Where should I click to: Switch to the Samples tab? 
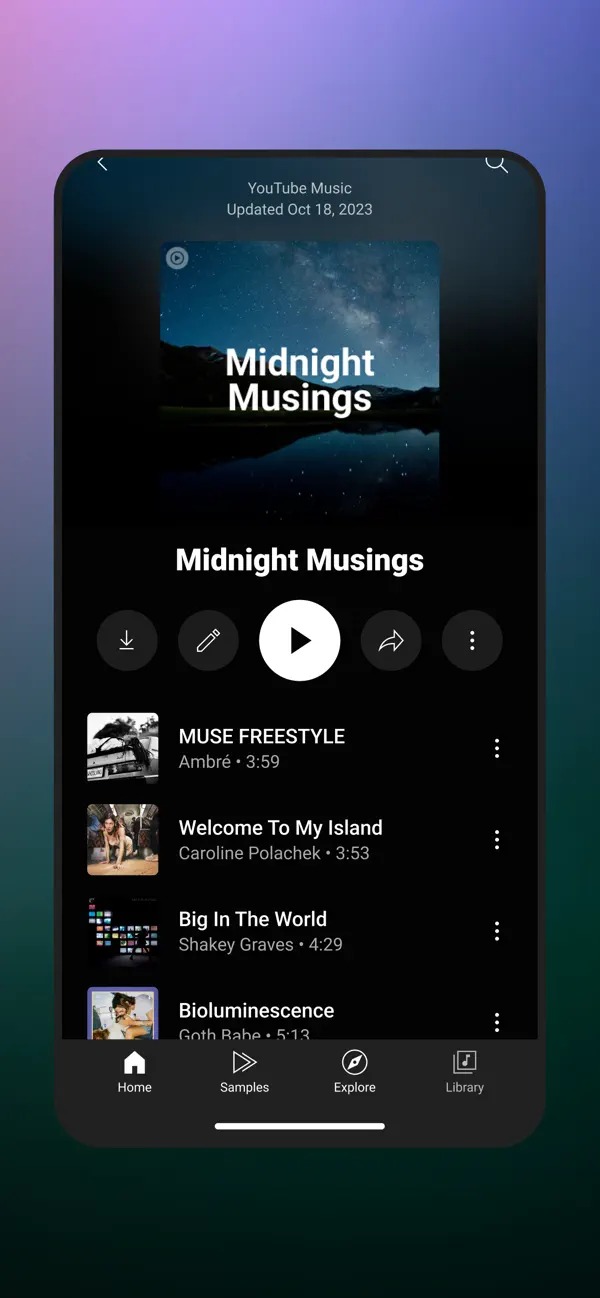click(245, 1072)
